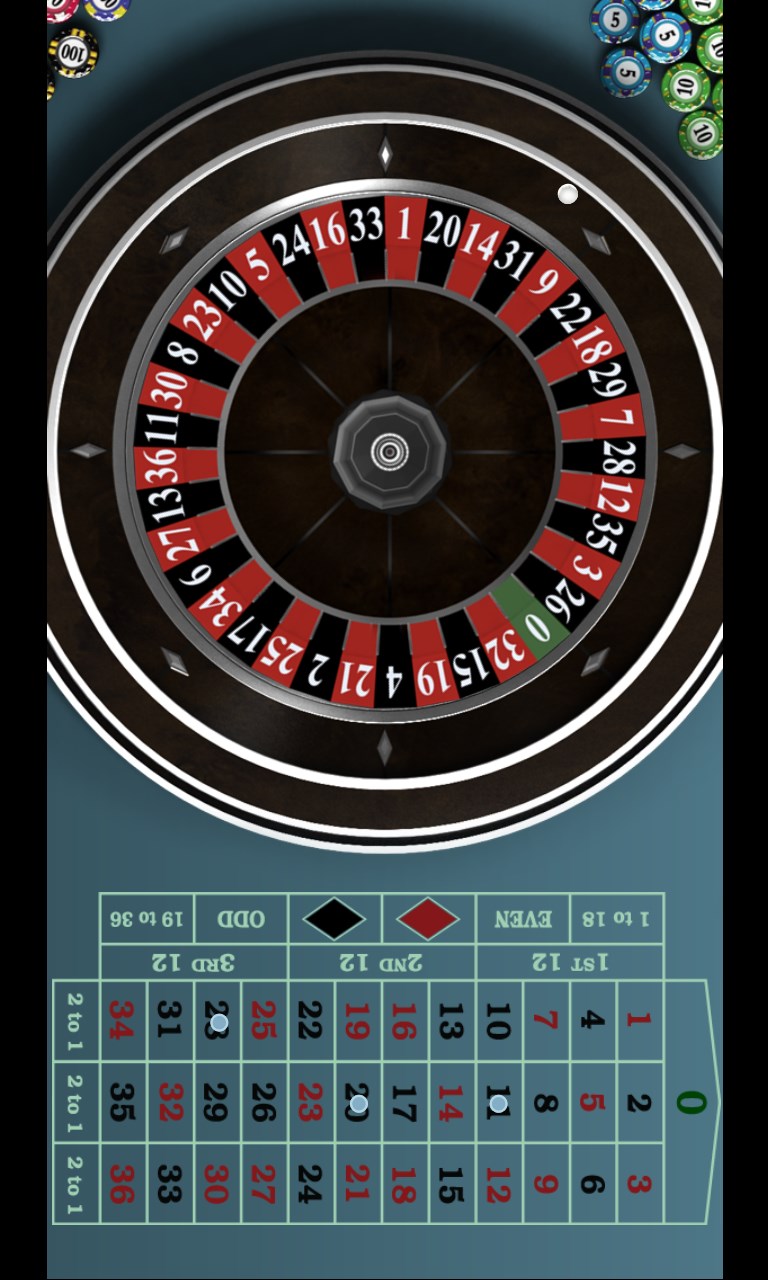The height and width of the screenshot is (1280, 768).
Task: Place a chip on black 13
Action: tap(452, 1021)
